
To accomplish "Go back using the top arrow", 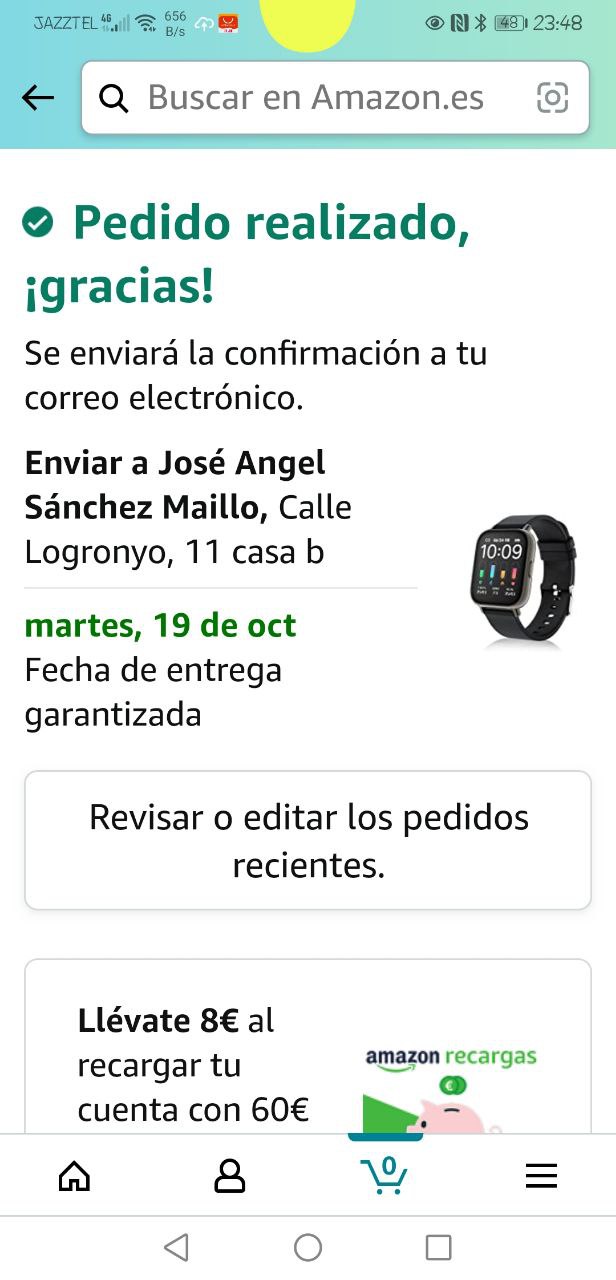I will (x=38, y=97).
